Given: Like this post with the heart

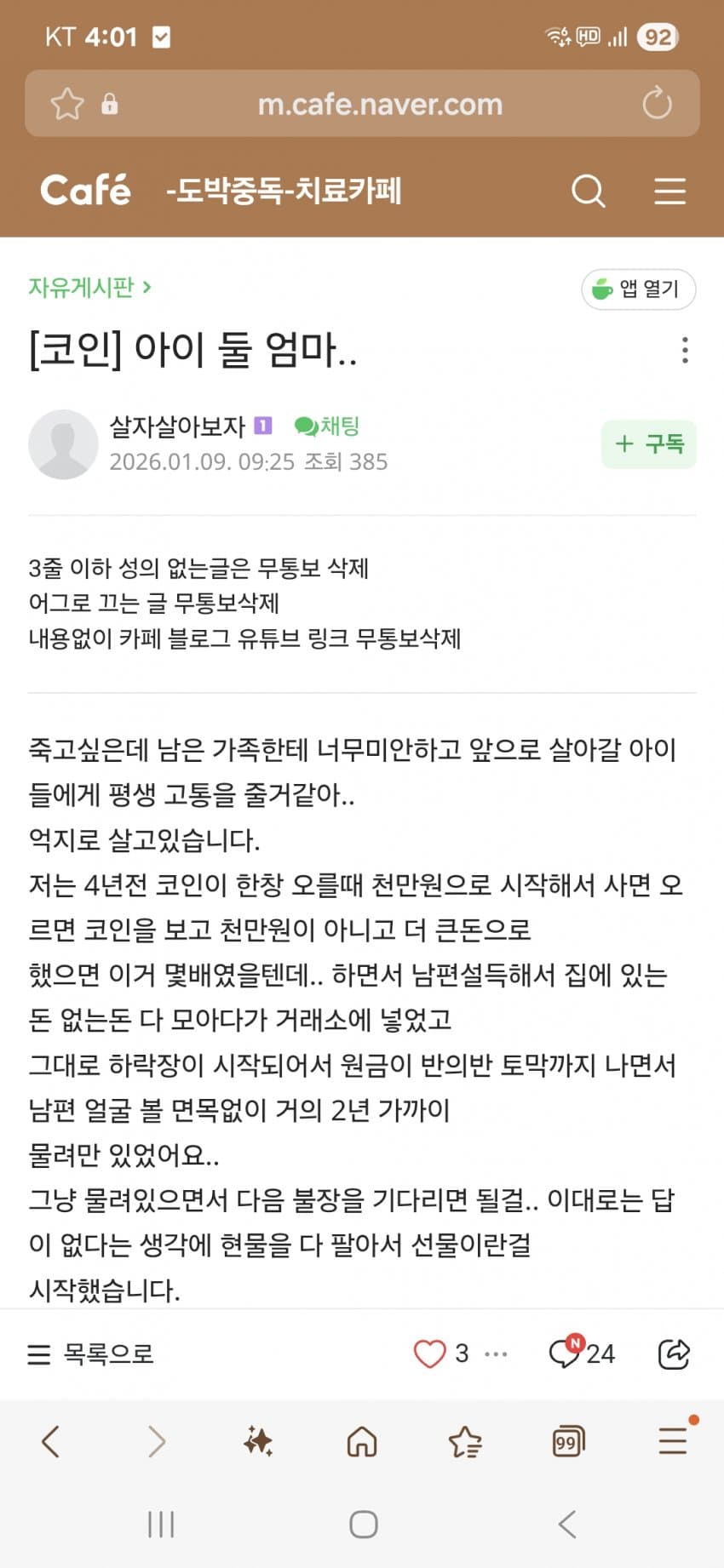Looking at the screenshot, I should point(429,1353).
